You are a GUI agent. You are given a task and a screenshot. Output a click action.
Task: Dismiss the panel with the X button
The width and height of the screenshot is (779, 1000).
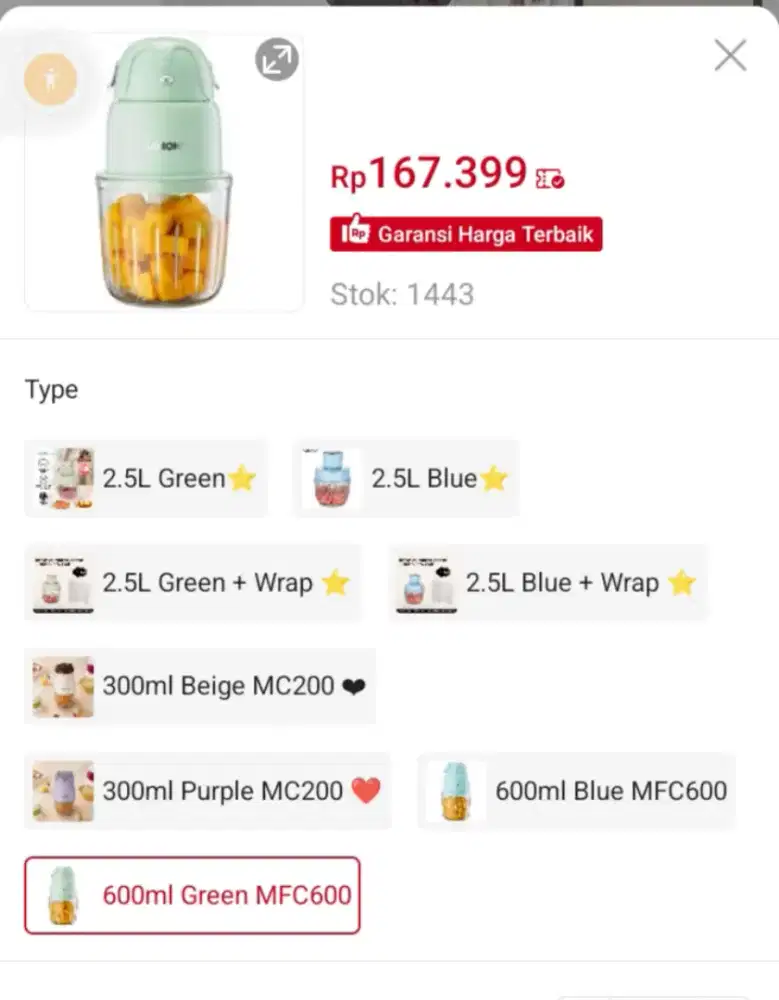point(730,56)
